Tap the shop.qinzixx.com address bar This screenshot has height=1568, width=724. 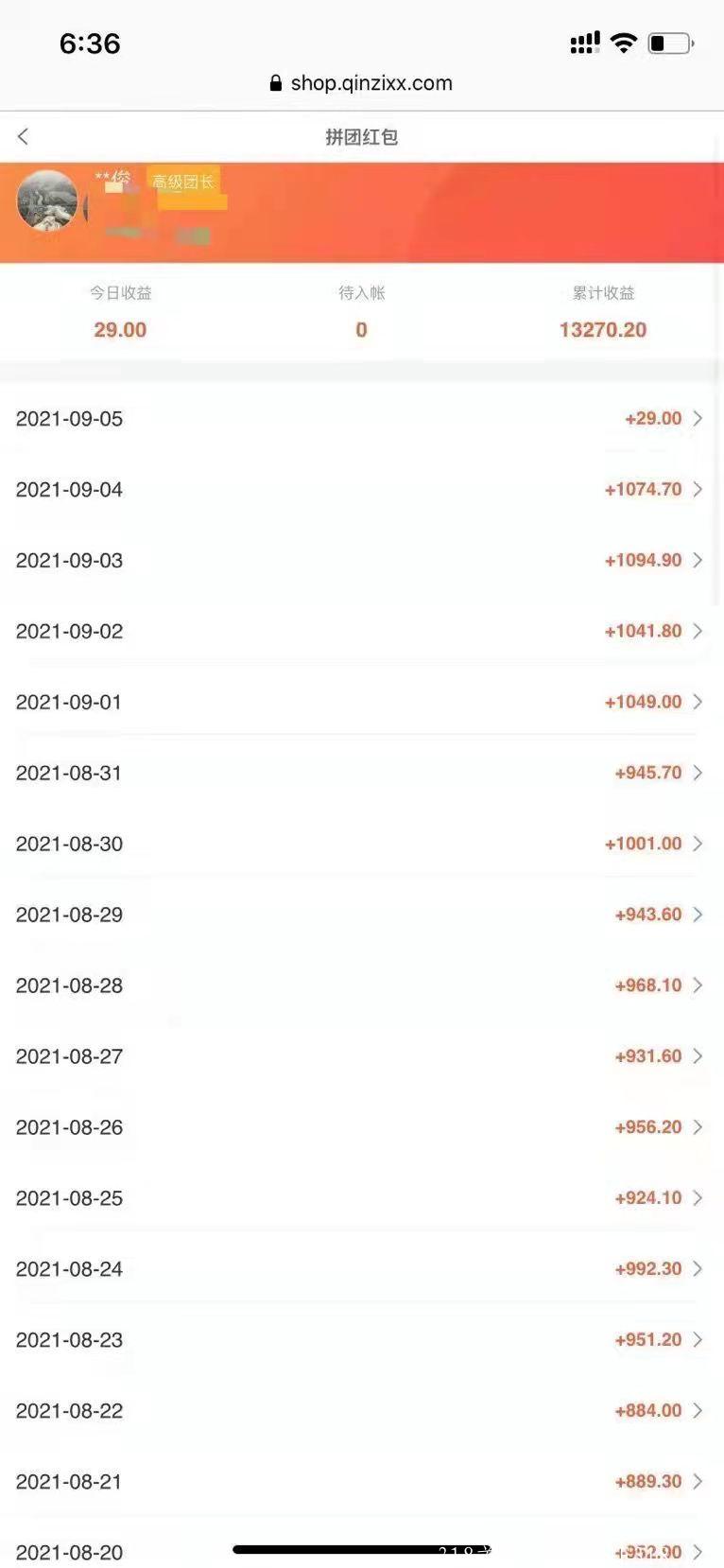pos(362,83)
